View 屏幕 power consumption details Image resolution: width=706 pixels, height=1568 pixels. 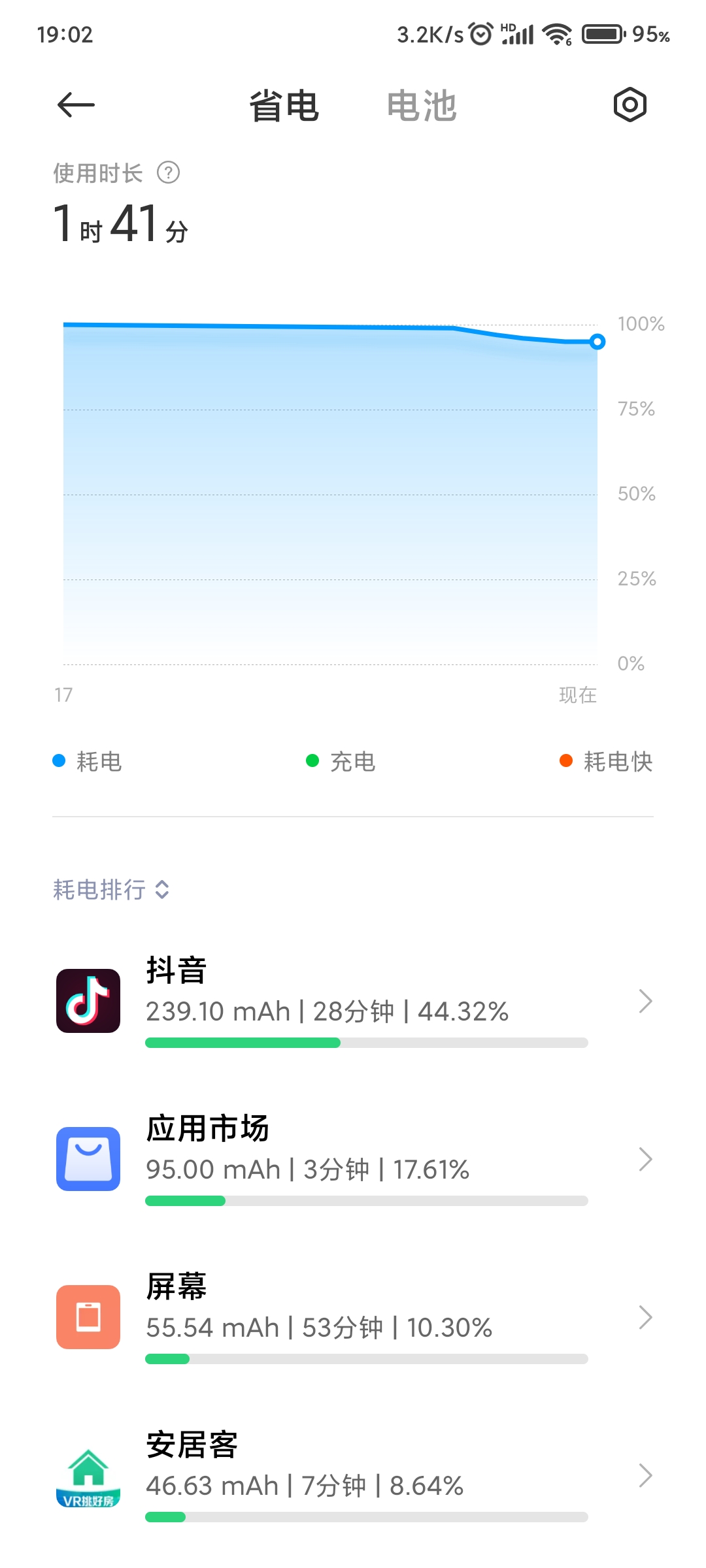(353, 1317)
